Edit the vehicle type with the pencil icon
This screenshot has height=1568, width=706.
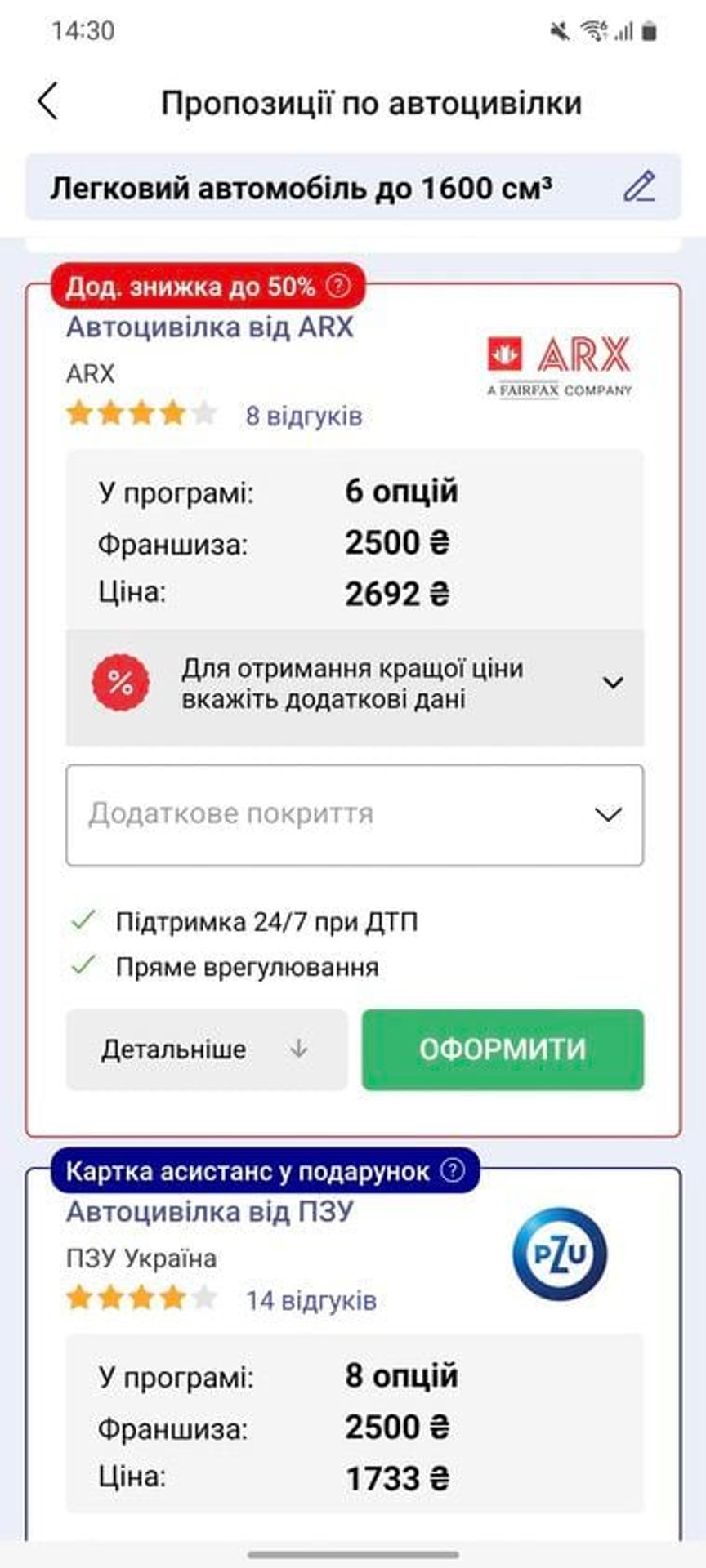(639, 187)
